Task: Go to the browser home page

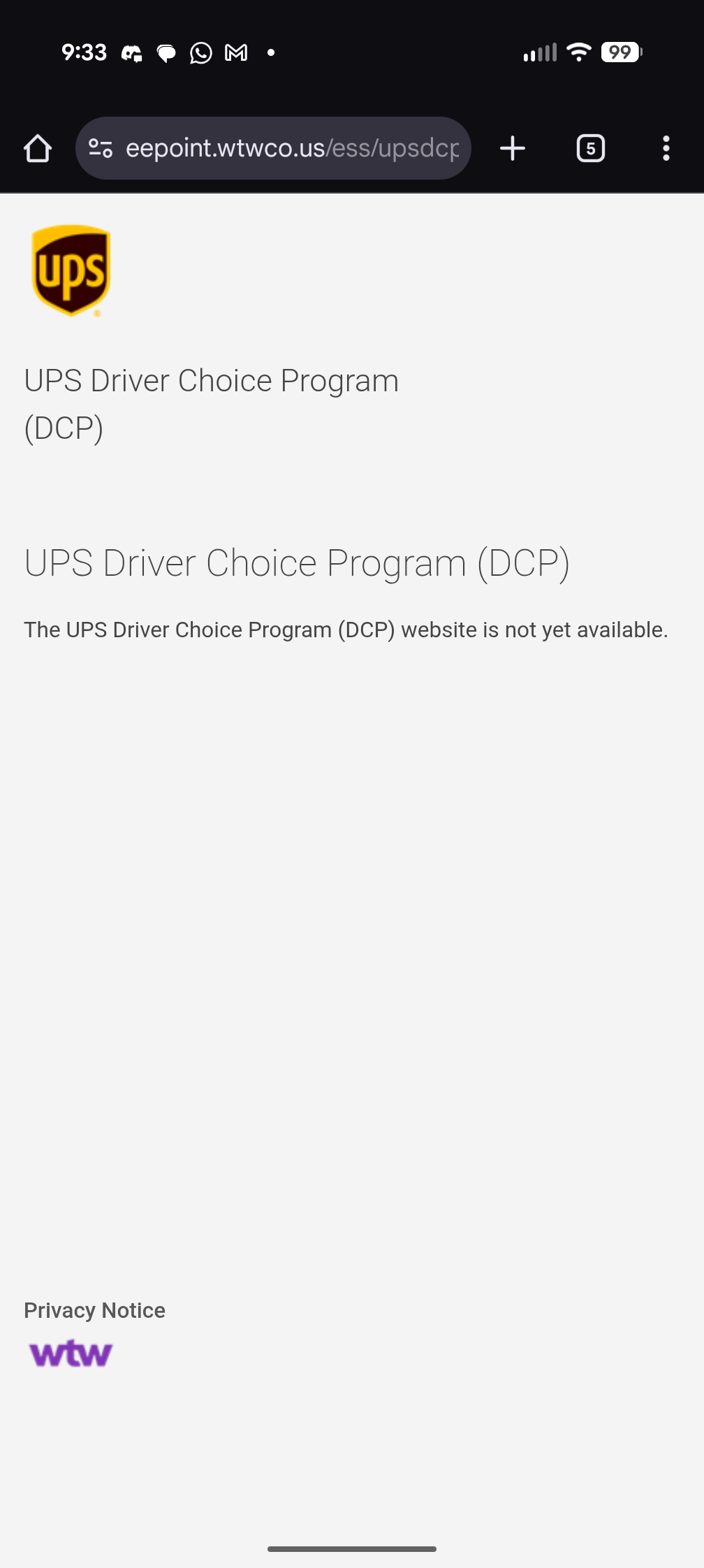Action: point(38,148)
